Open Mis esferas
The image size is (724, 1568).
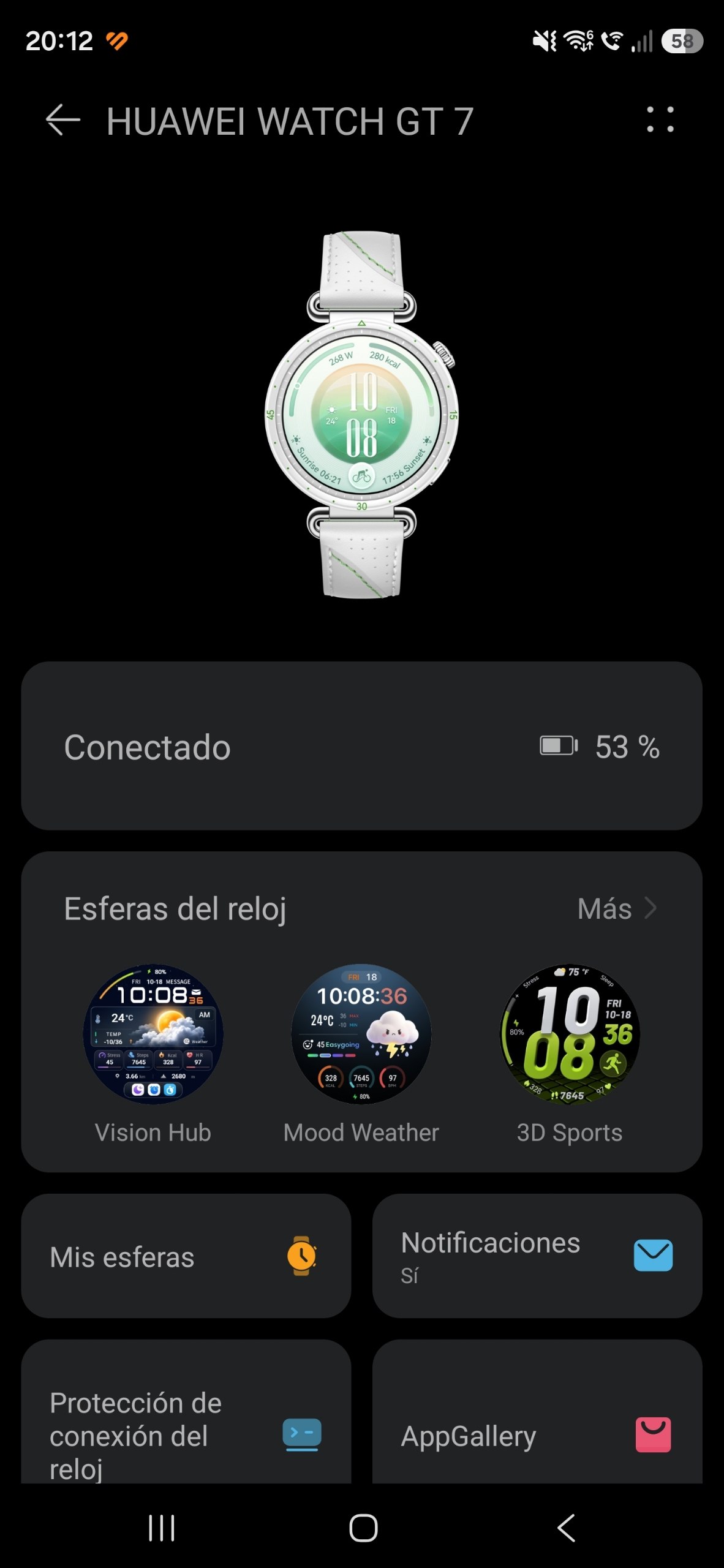[x=186, y=1256]
